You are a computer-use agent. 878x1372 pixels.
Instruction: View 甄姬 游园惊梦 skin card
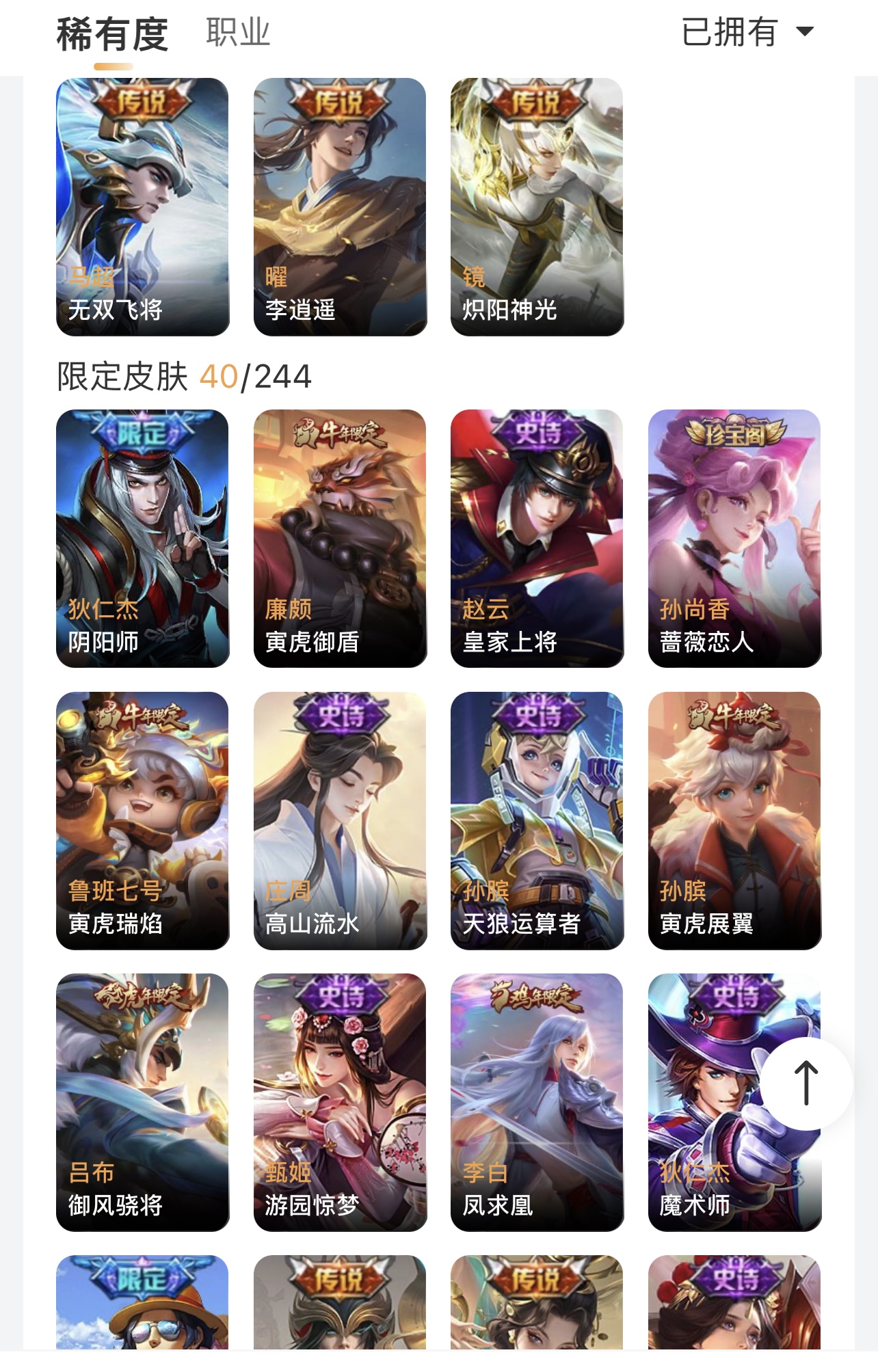[x=340, y=1102]
